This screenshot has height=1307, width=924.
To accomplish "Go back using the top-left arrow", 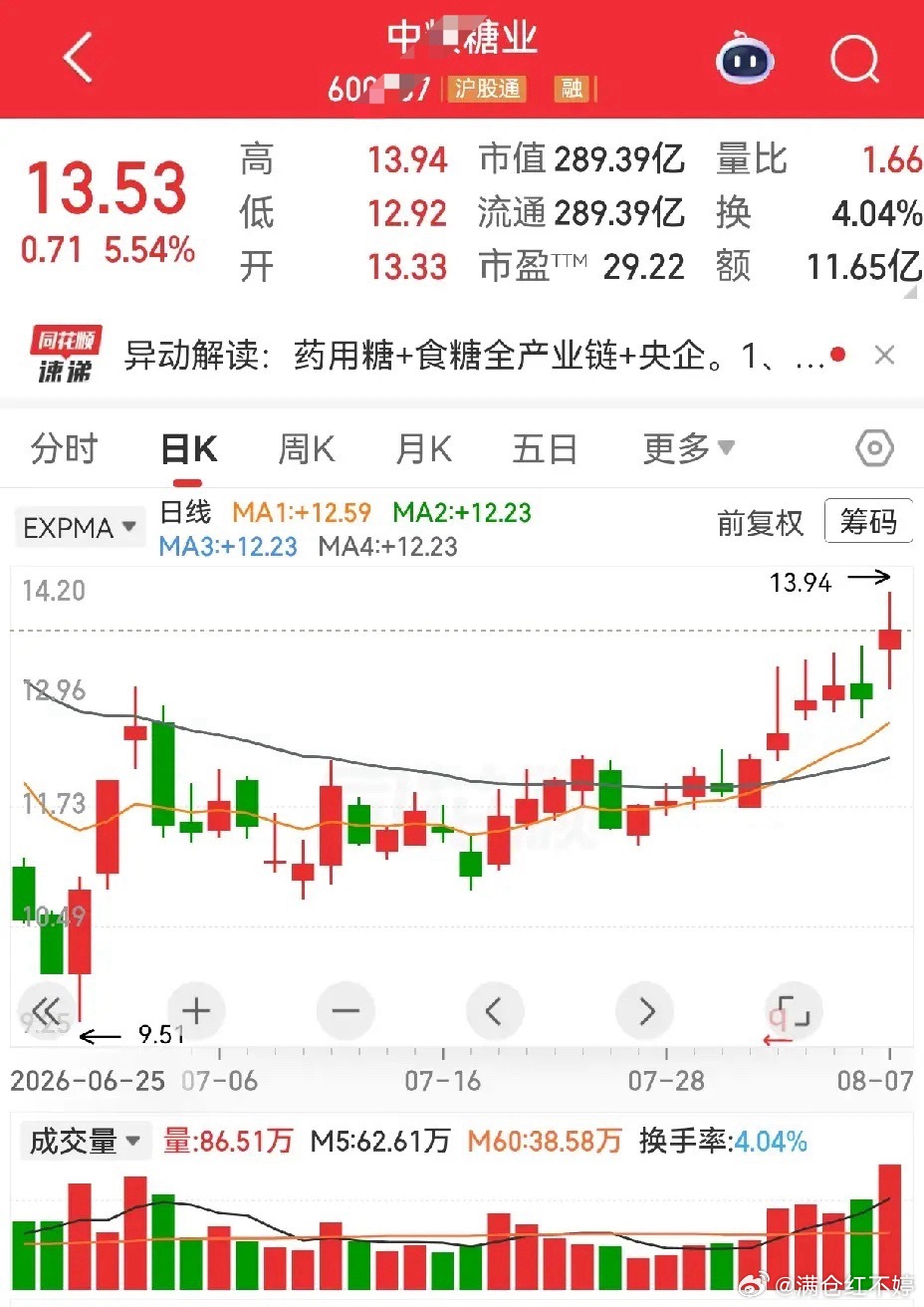I will tap(78, 57).
